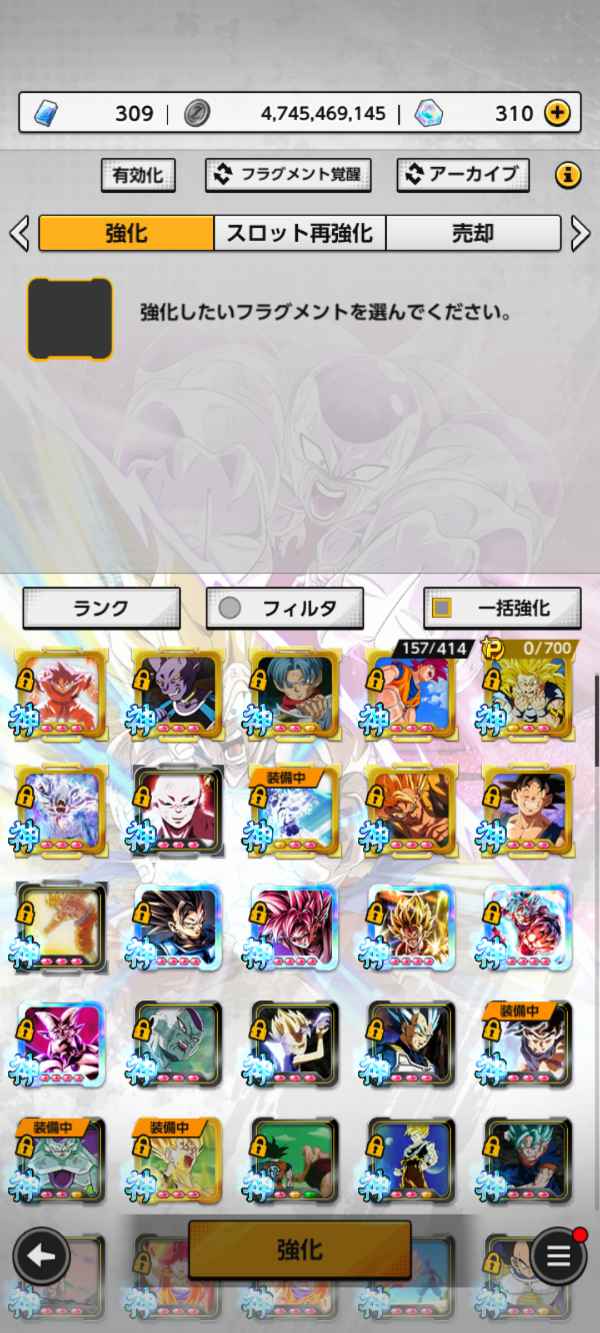
Task: Select the fragment showing 157/414
Action: (x=412, y=692)
